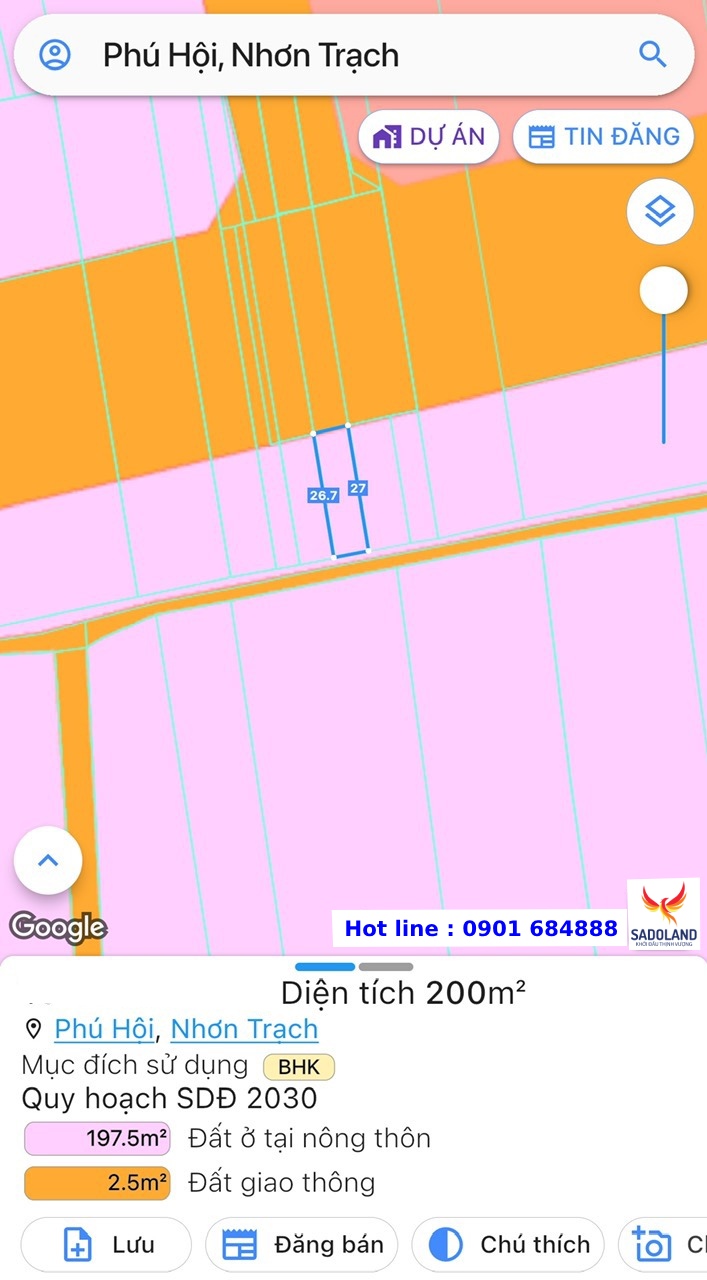Open the Phú Hội, Nhơn Trạch search field

[x=354, y=55]
